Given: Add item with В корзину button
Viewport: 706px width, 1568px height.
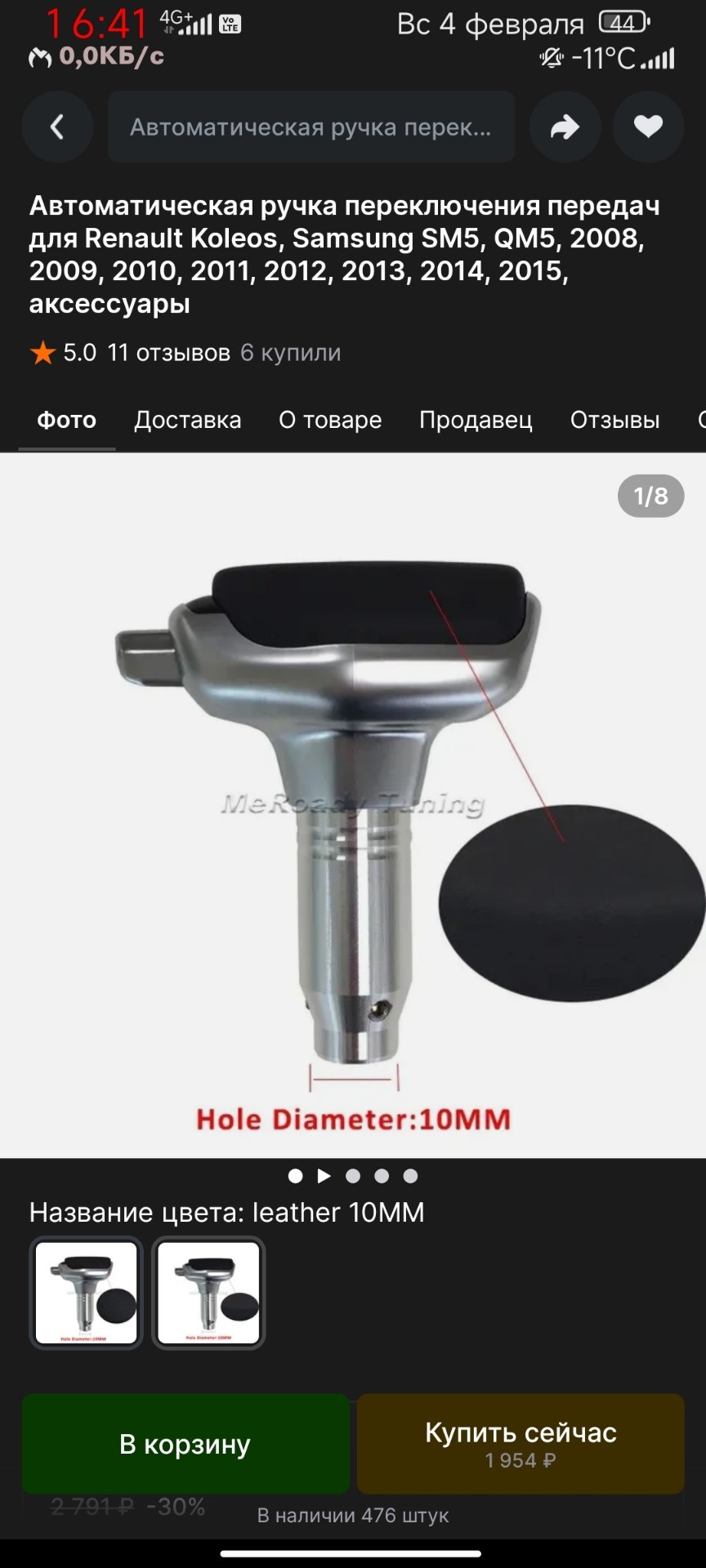Looking at the screenshot, I should (185, 1444).
